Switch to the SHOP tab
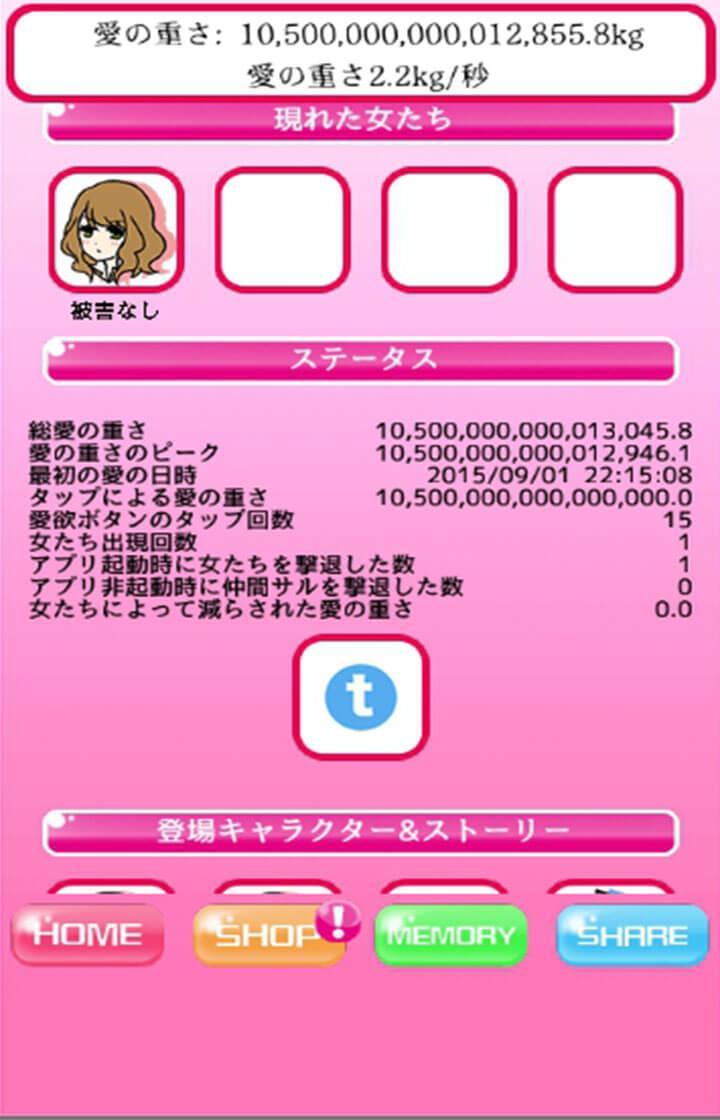720x1120 pixels. (267, 936)
